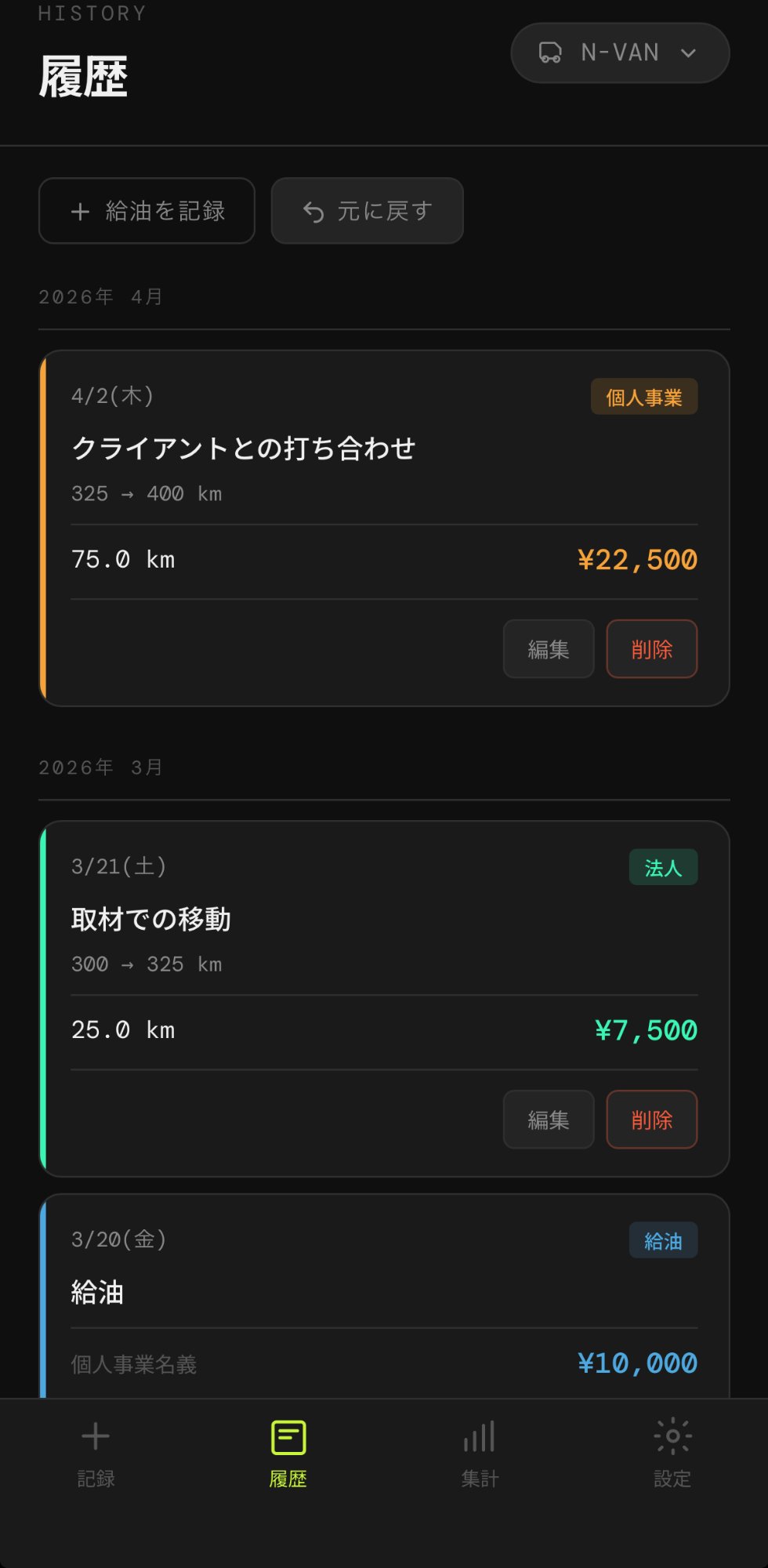The image size is (768, 1568).
Task: Open the 集計 bar chart icon
Action: (x=479, y=1436)
